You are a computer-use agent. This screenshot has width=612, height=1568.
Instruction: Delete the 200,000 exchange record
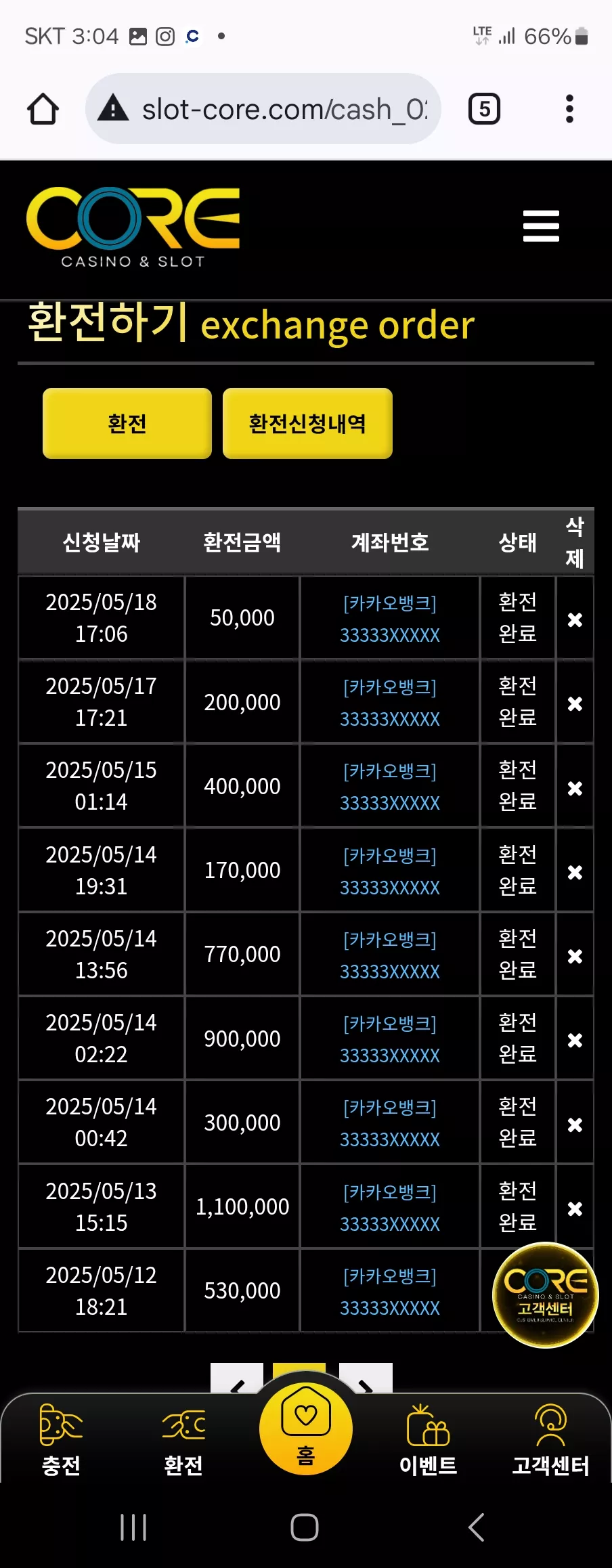click(x=575, y=703)
